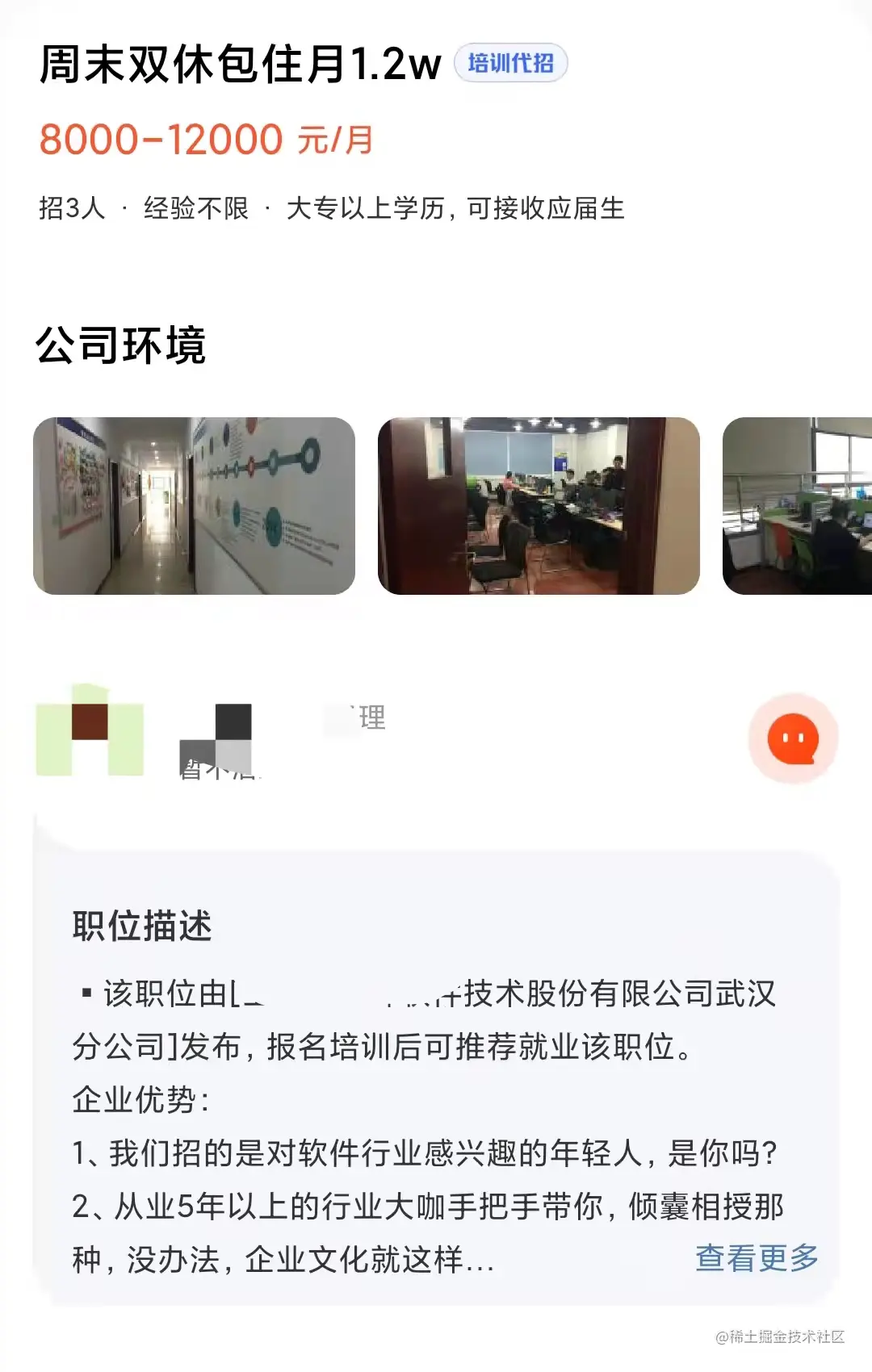View the office room with chairs photo
This screenshot has height=1372, width=872.
[539, 506]
